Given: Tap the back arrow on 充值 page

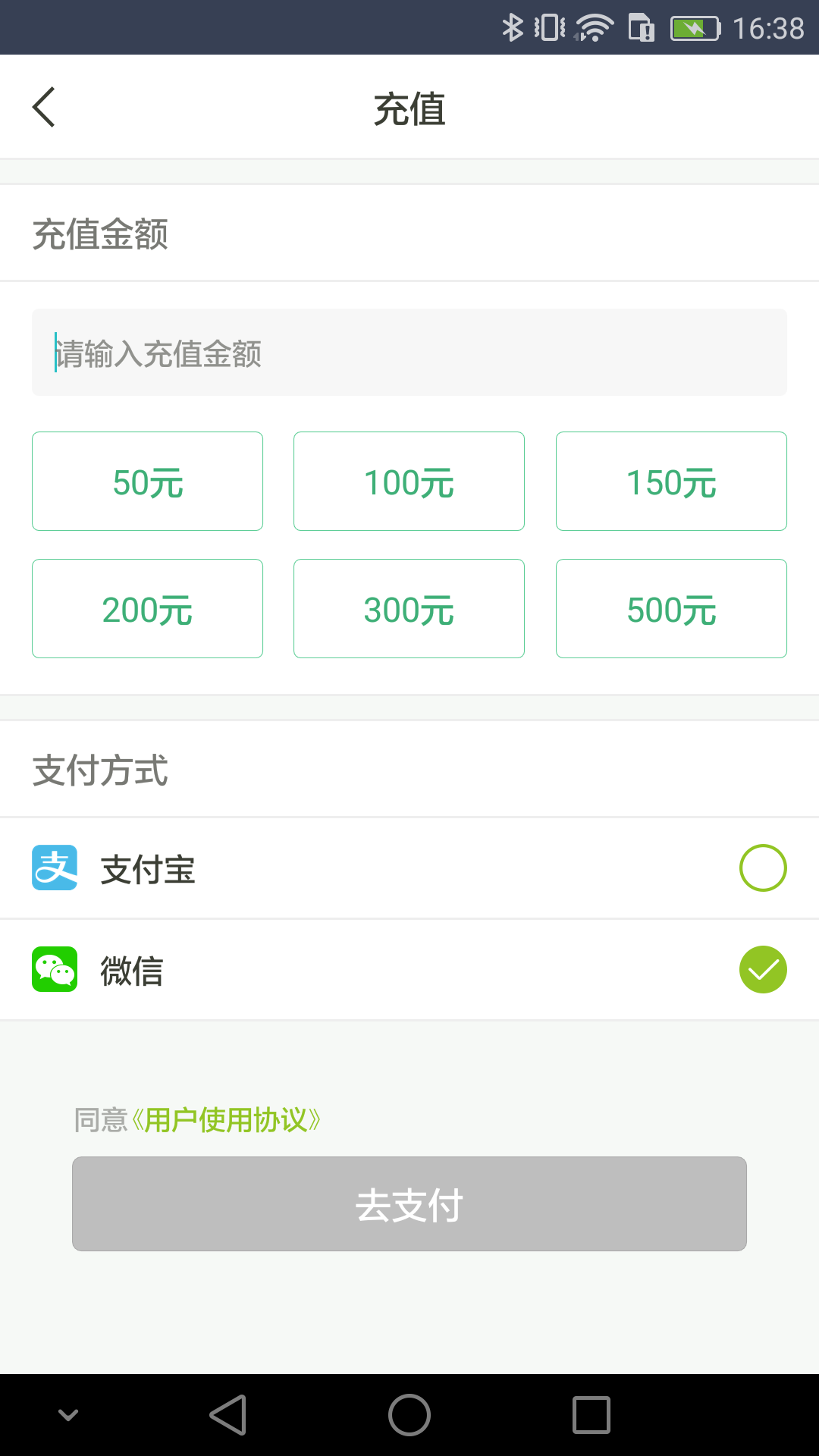Looking at the screenshot, I should [x=43, y=106].
